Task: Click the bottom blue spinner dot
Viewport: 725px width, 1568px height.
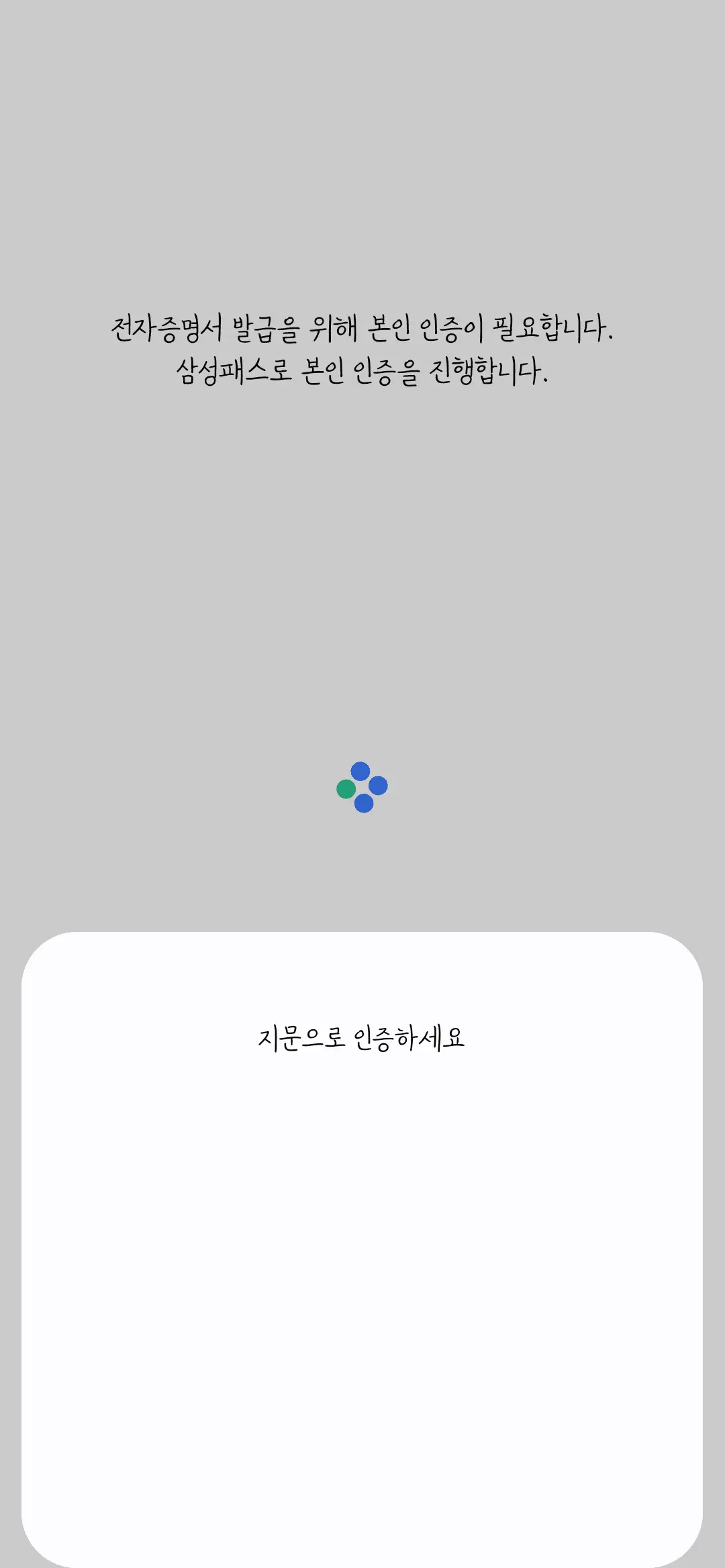Action: coord(364,803)
